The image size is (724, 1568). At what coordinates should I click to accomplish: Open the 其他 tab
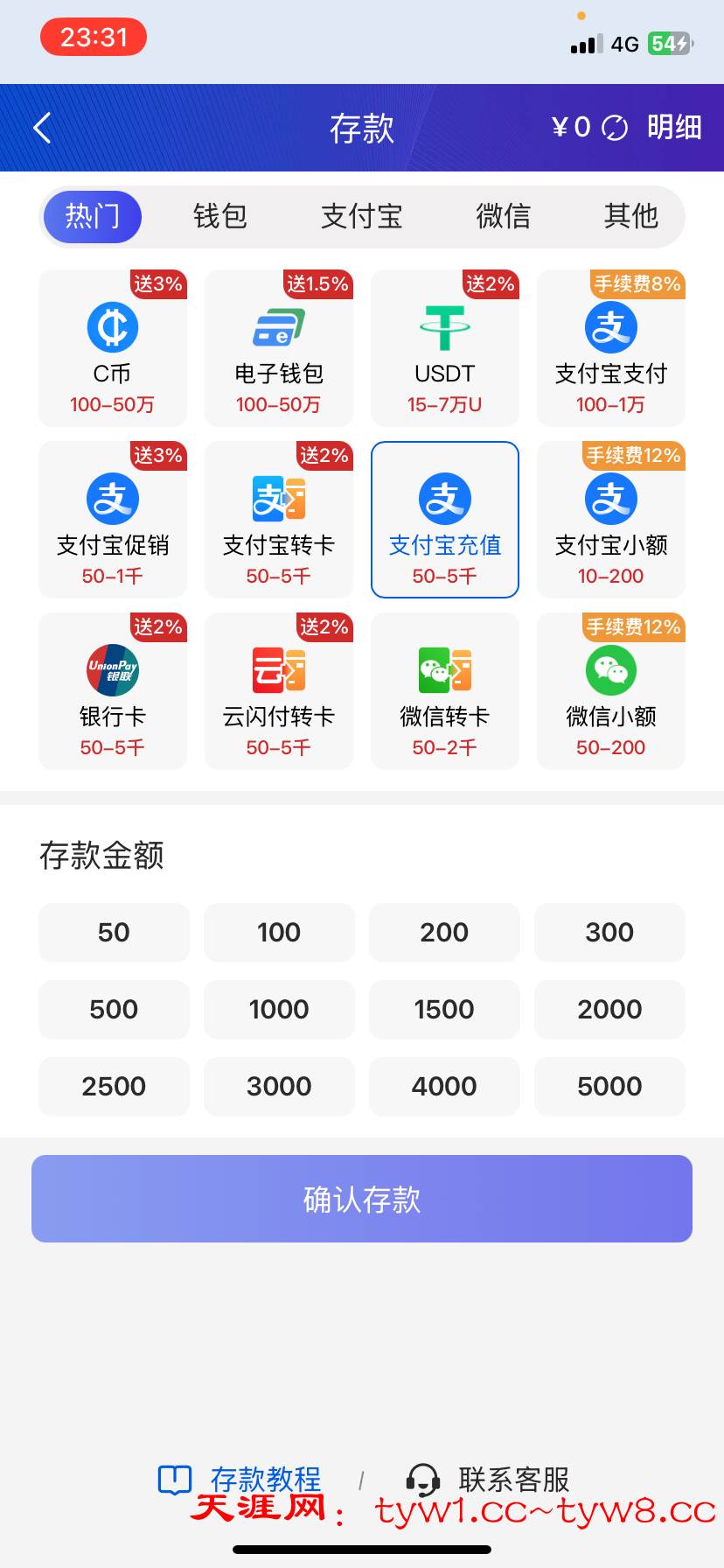click(x=630, y=216)
